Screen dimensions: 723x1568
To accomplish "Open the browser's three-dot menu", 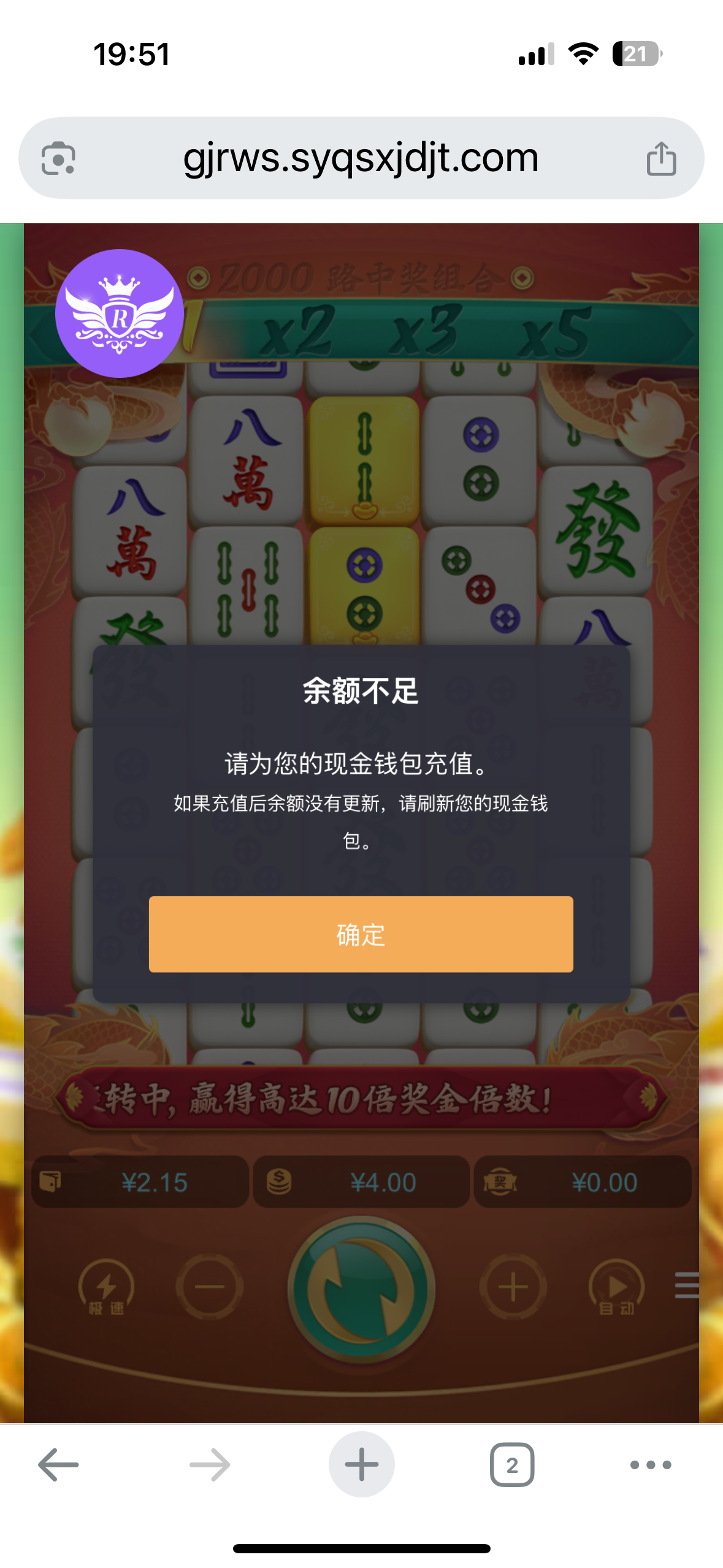I will pos(651,1464).
